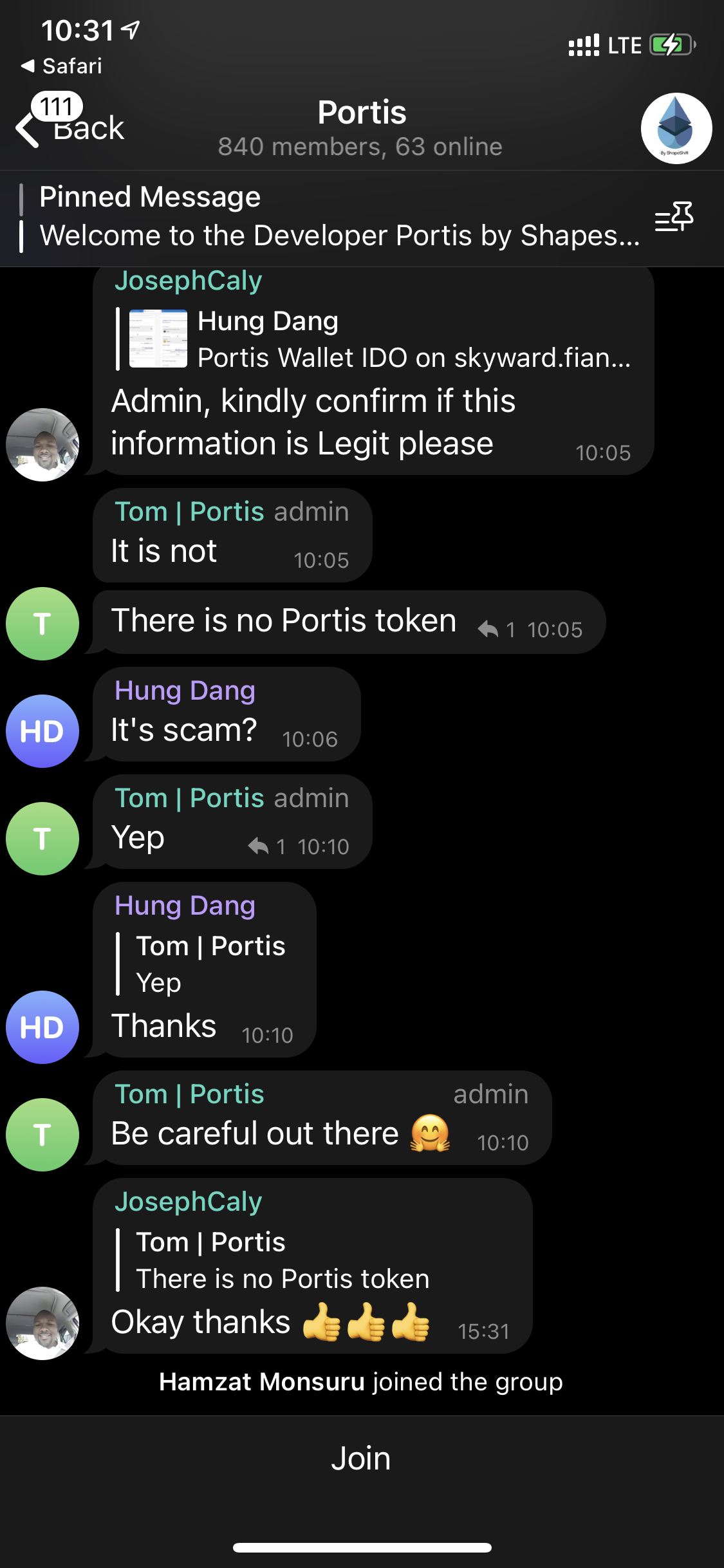Tap Tom's avatar beside 'Be careful out there'

point(42,1134)
